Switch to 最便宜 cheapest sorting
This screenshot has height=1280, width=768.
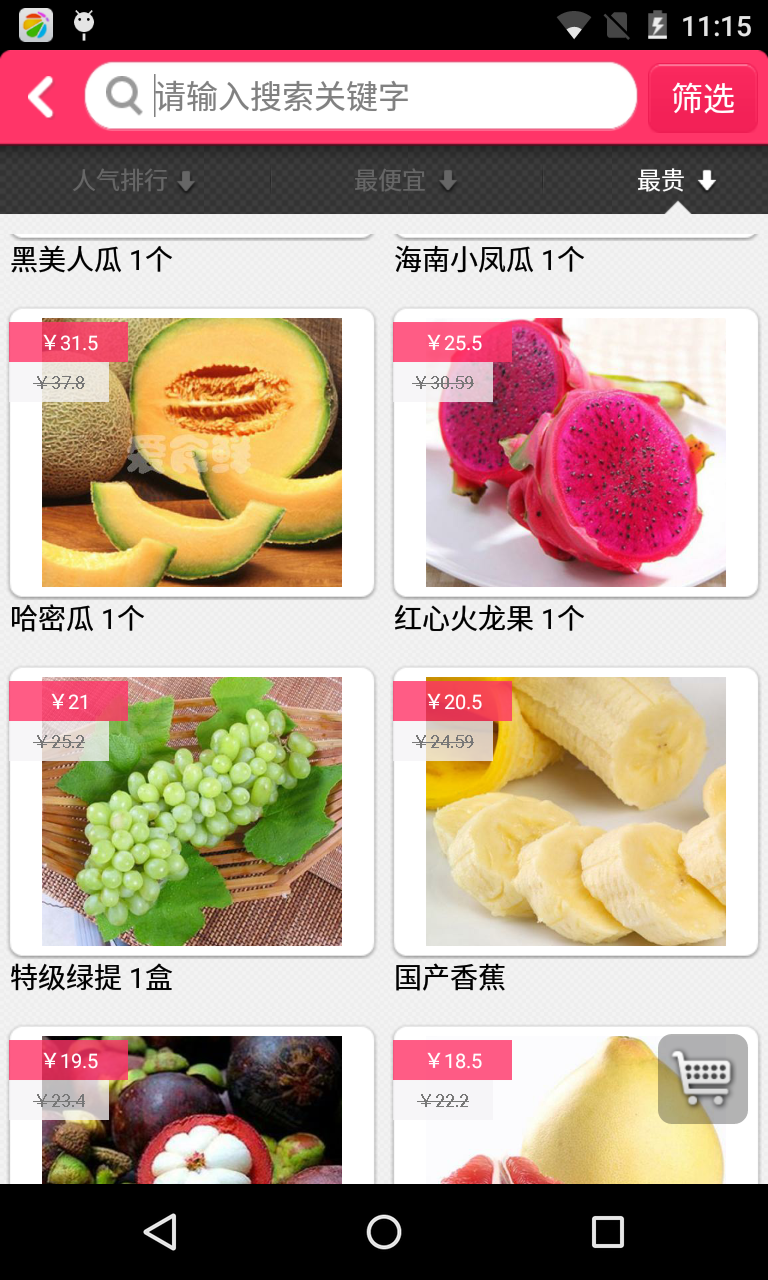coord(405,181)
